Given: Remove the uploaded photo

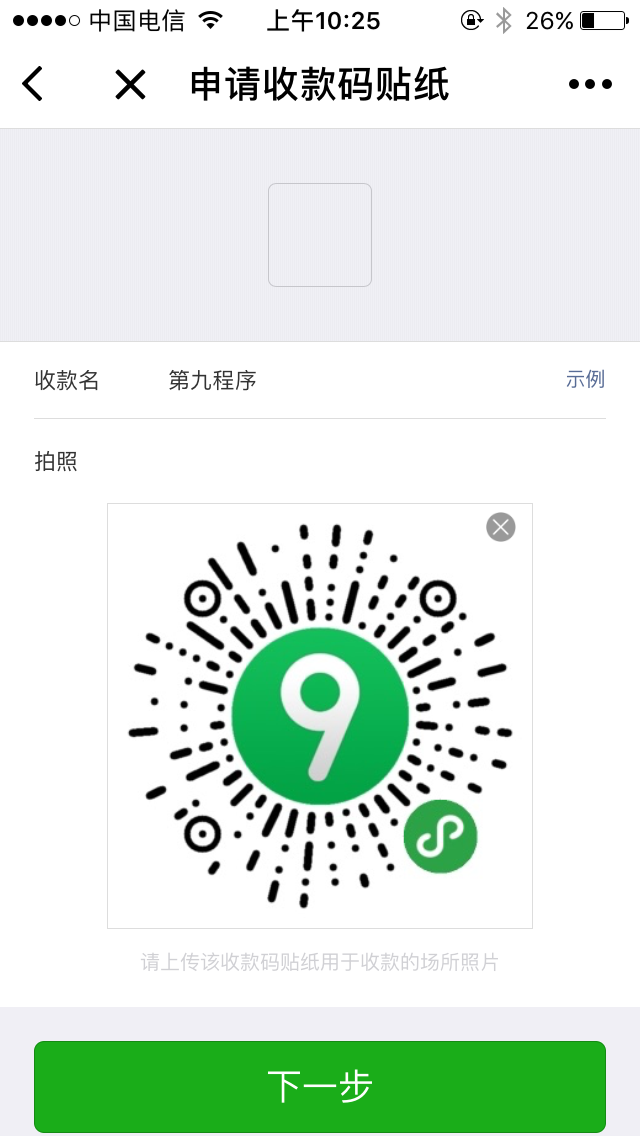Looking at the screenshot, I should (501, 527).
